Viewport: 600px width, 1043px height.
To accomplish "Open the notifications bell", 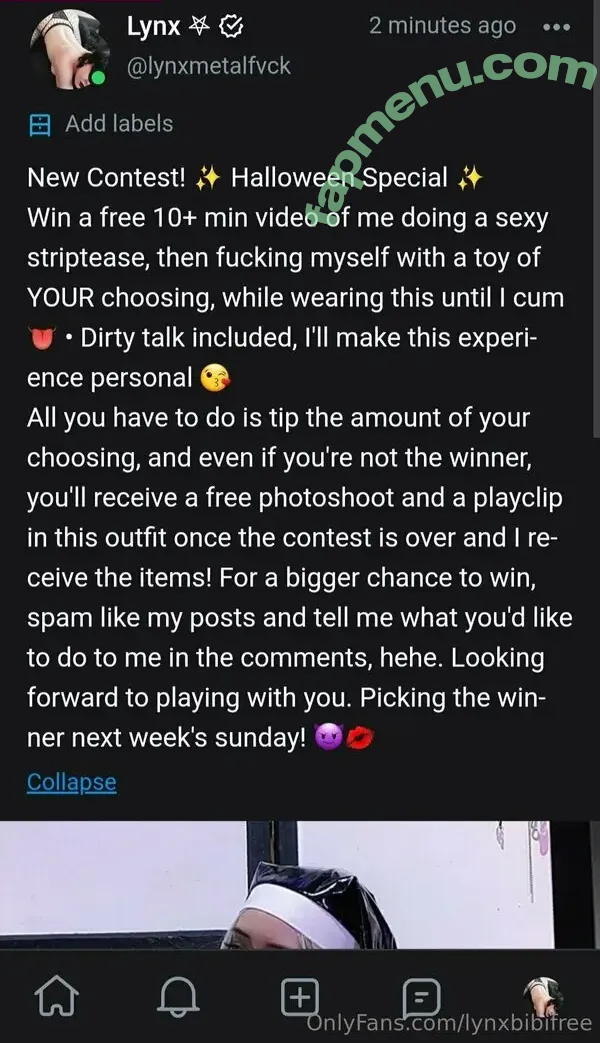I will [178, 996].
